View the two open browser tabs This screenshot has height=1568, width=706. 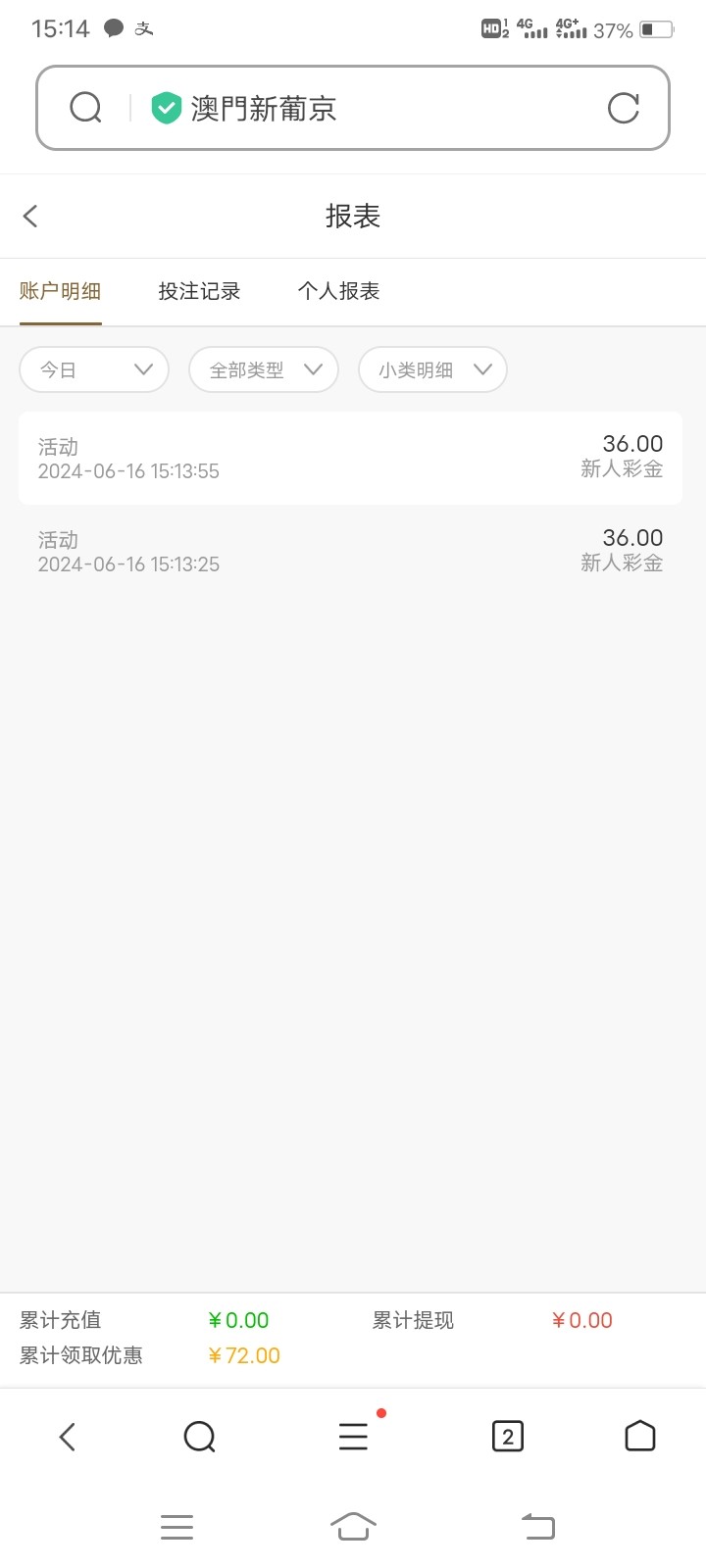(x=507, y=1437)
